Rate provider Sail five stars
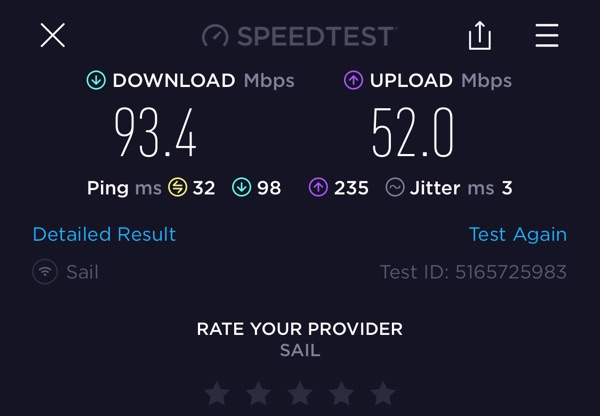The image size is (600, 416). 382,394
